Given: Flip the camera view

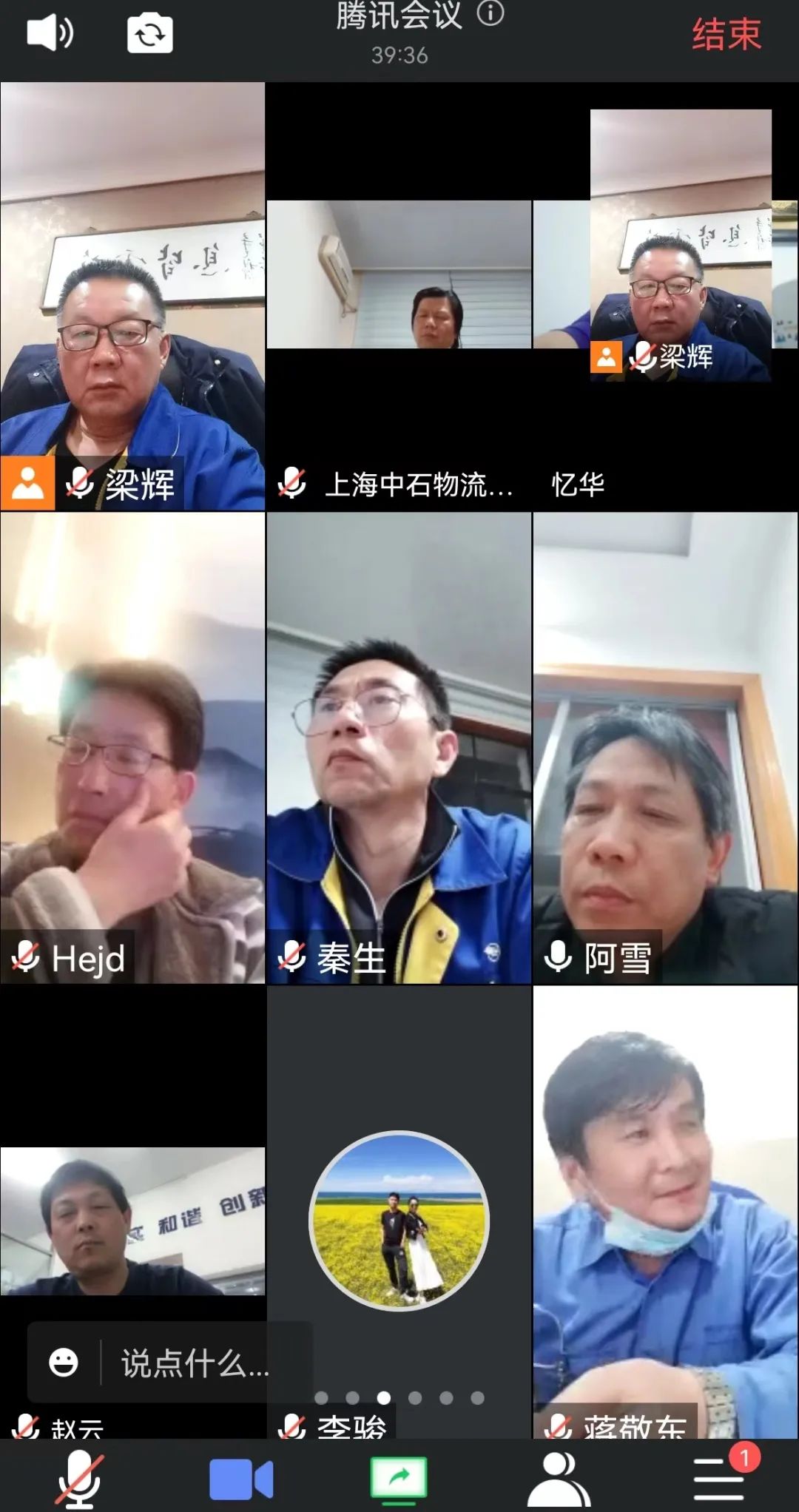Looking at the screenshot, I should click(x=150, y=34).
